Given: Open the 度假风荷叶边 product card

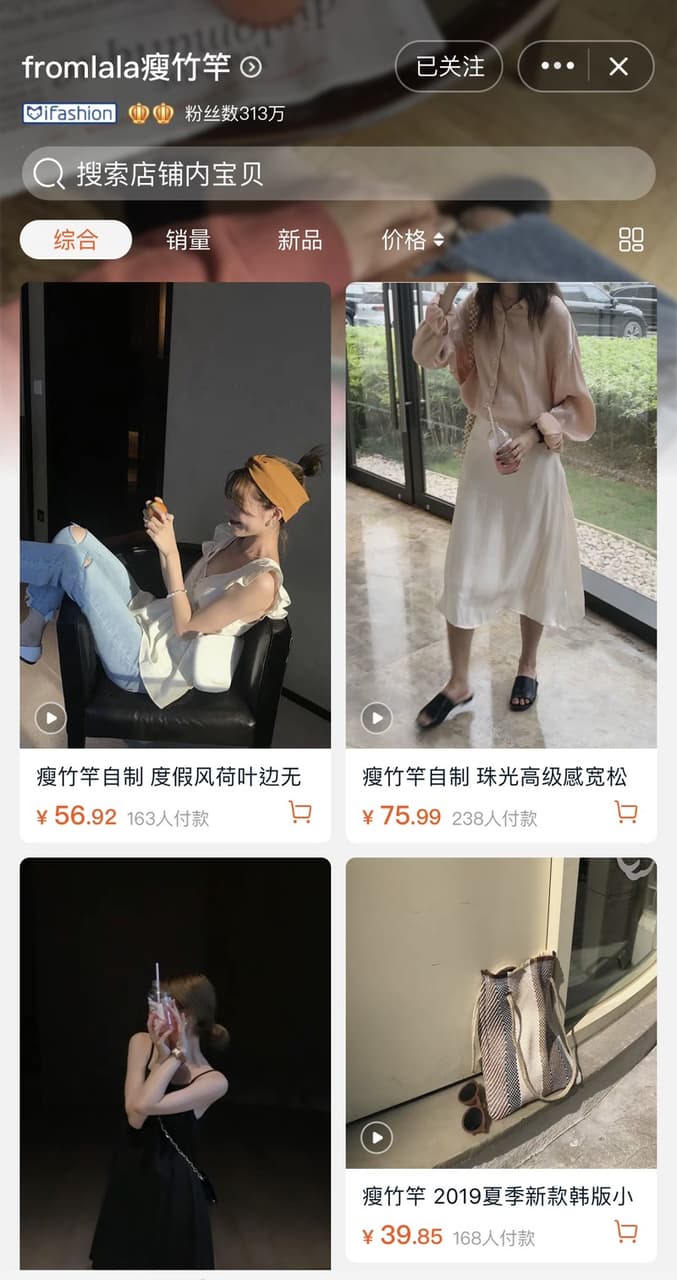Looking at the screenshot, I should click(175, 562).
